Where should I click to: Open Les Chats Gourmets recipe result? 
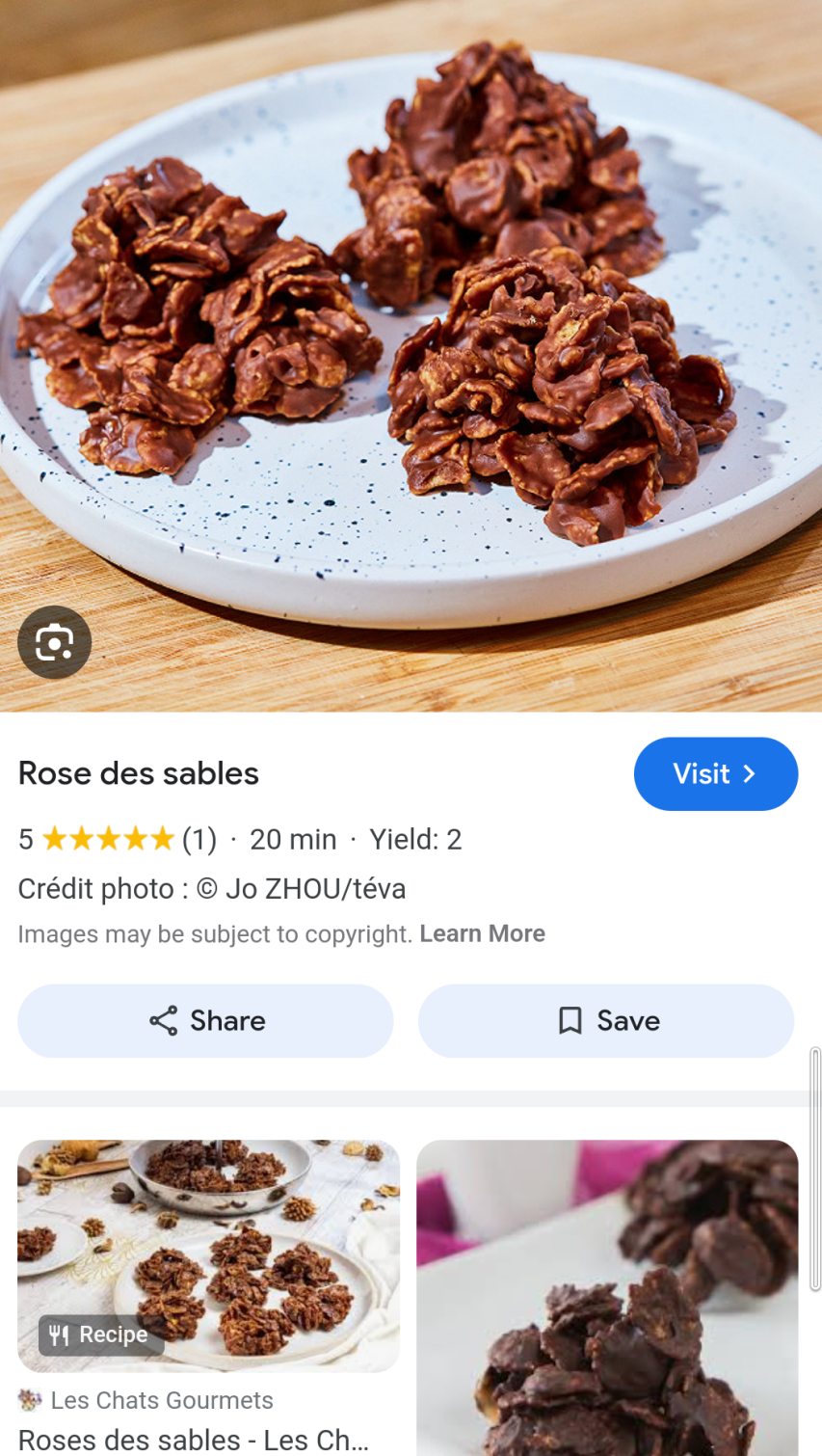(208, 1255)
